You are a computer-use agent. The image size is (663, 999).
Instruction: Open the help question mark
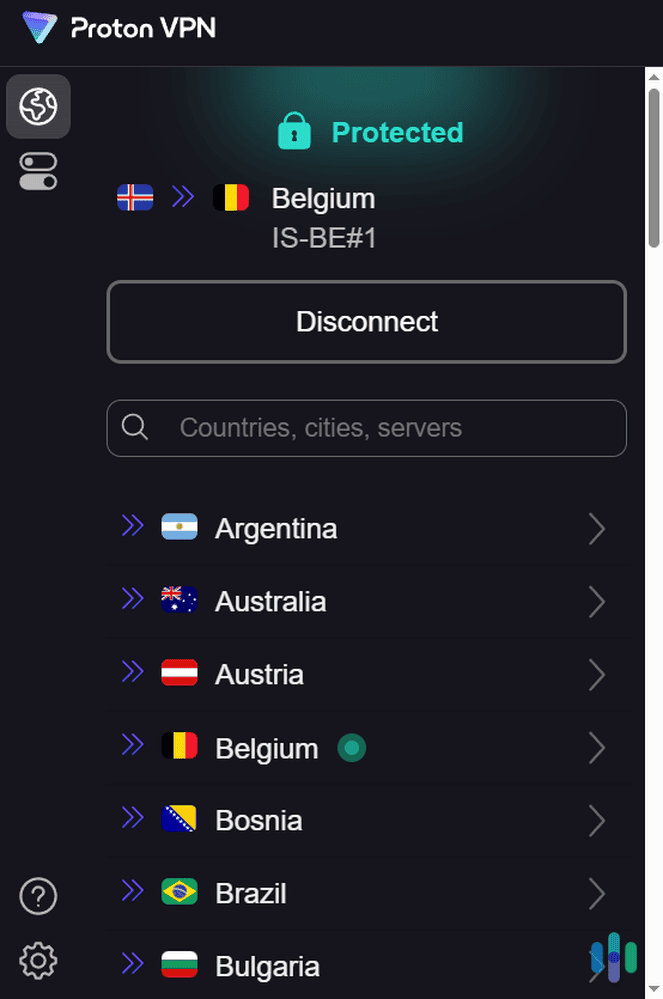tap(38, 895)
